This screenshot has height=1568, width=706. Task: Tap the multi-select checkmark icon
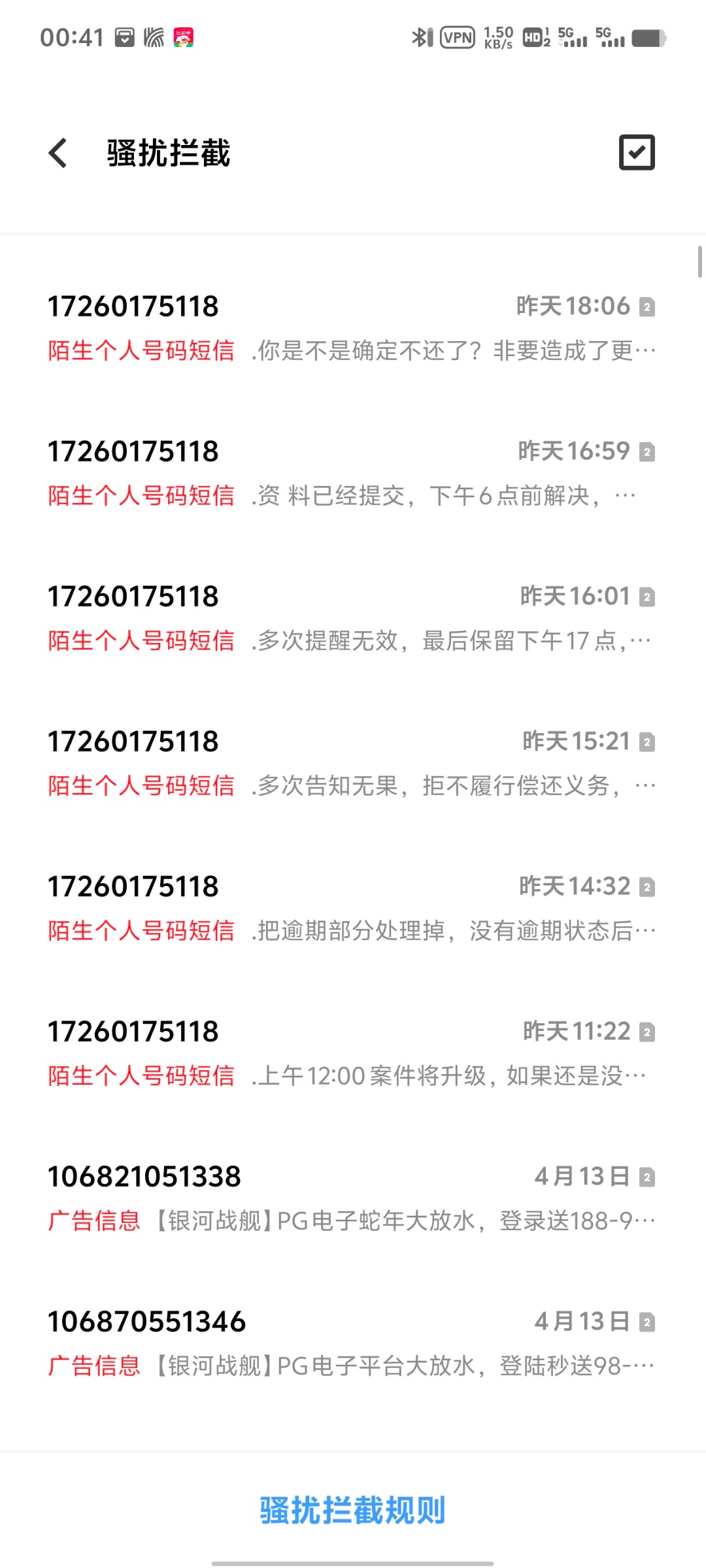click(x=636, y=153)
